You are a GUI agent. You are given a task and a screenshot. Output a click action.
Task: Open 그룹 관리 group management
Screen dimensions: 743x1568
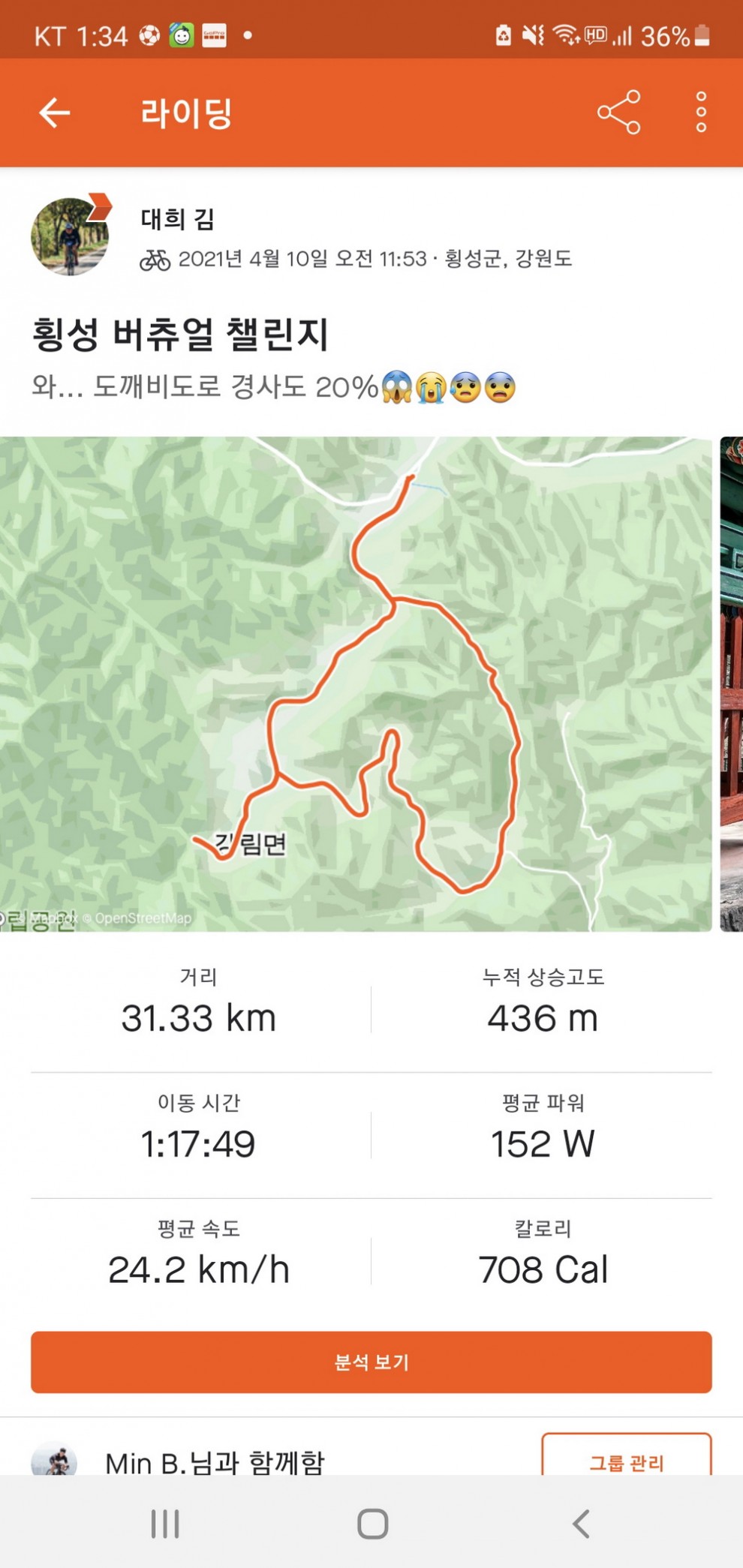(x=626, y=1458)
